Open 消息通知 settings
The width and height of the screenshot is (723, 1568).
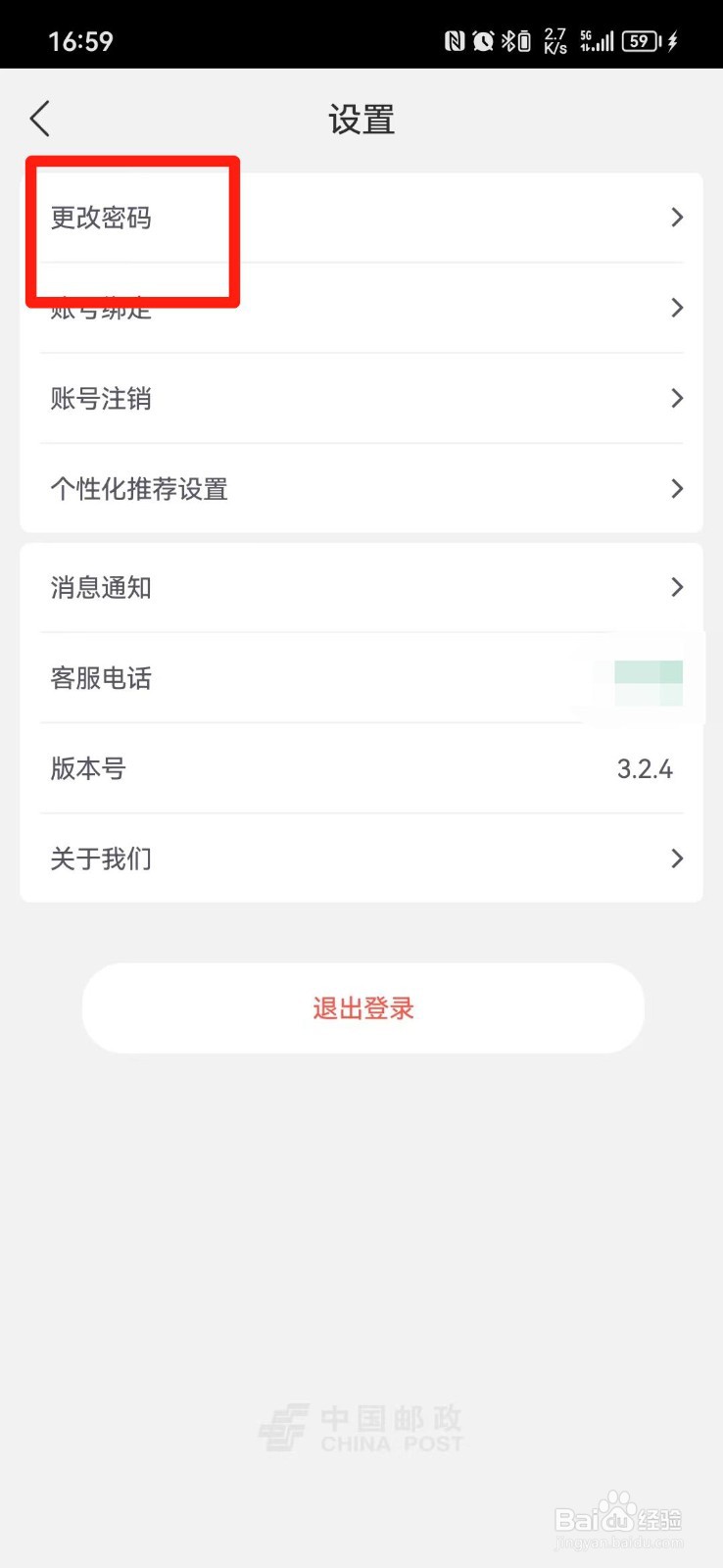(361, 587)
